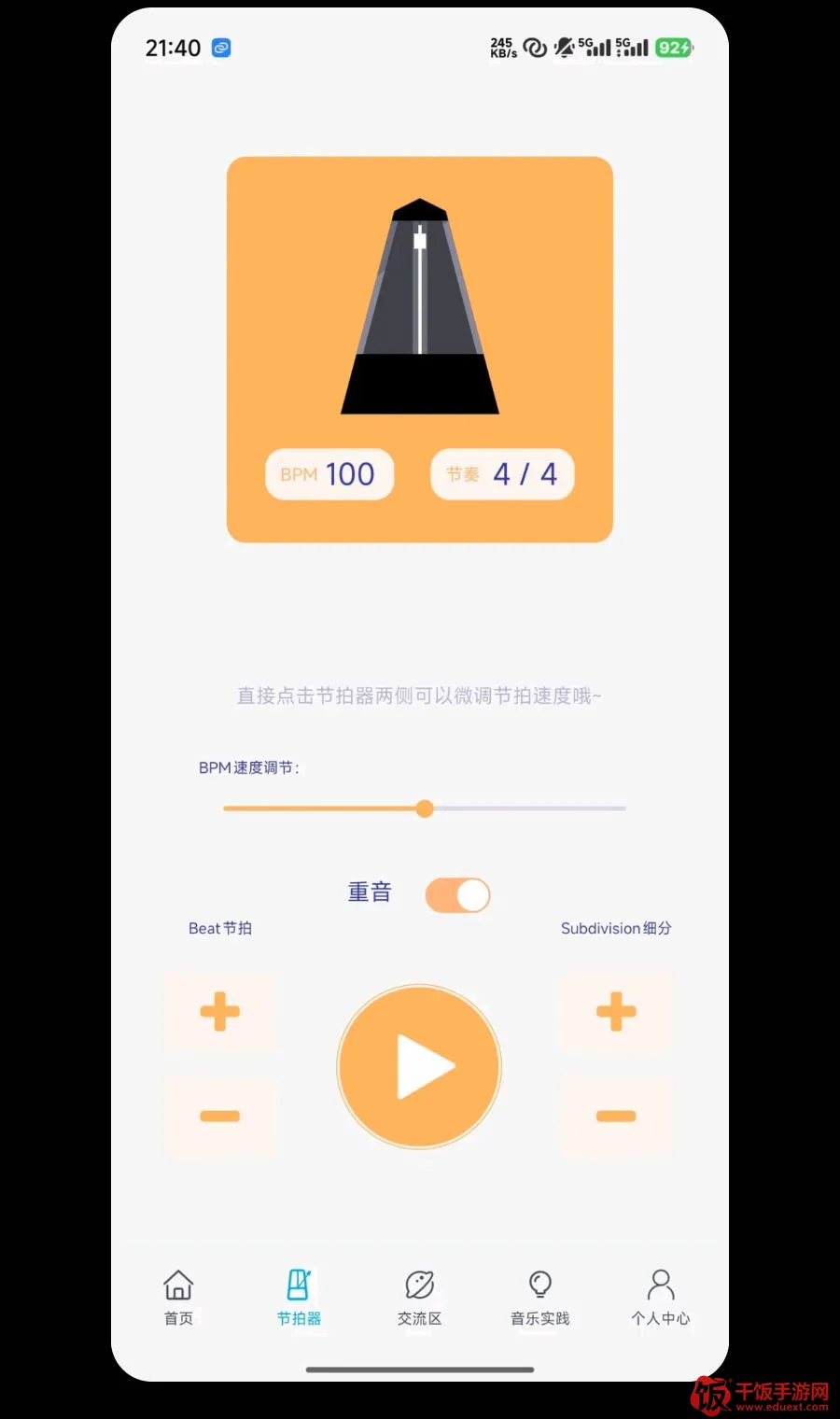840x1419 pixels.
Task: Go to the 首页 home tab
Action: [178, 1298]
